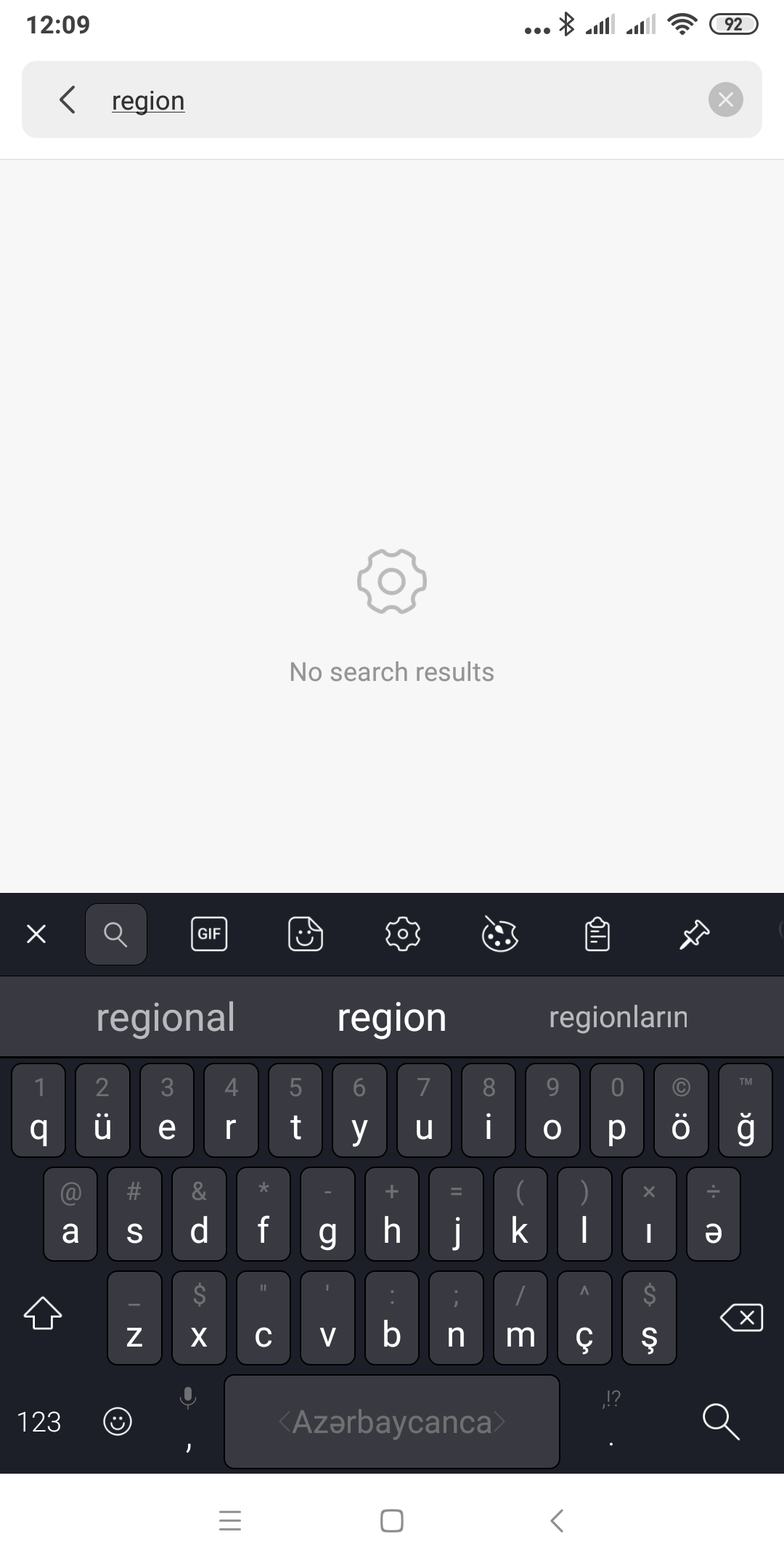Open keyboard settings gear
The width and height of the screenshot is (784, 1568).
click(x=403, y=934)
